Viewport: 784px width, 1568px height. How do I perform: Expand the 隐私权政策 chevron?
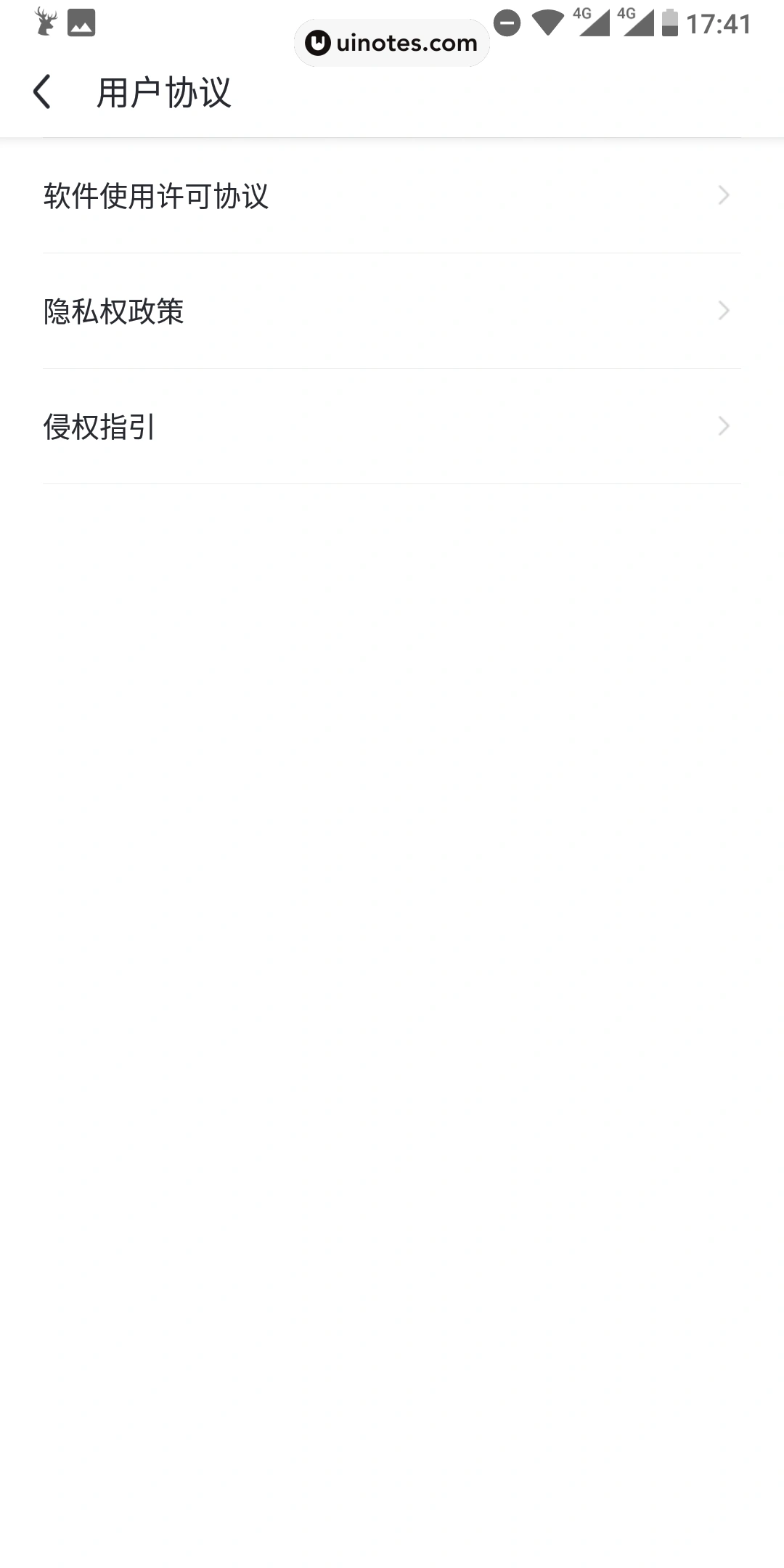(x=722, y=311)
